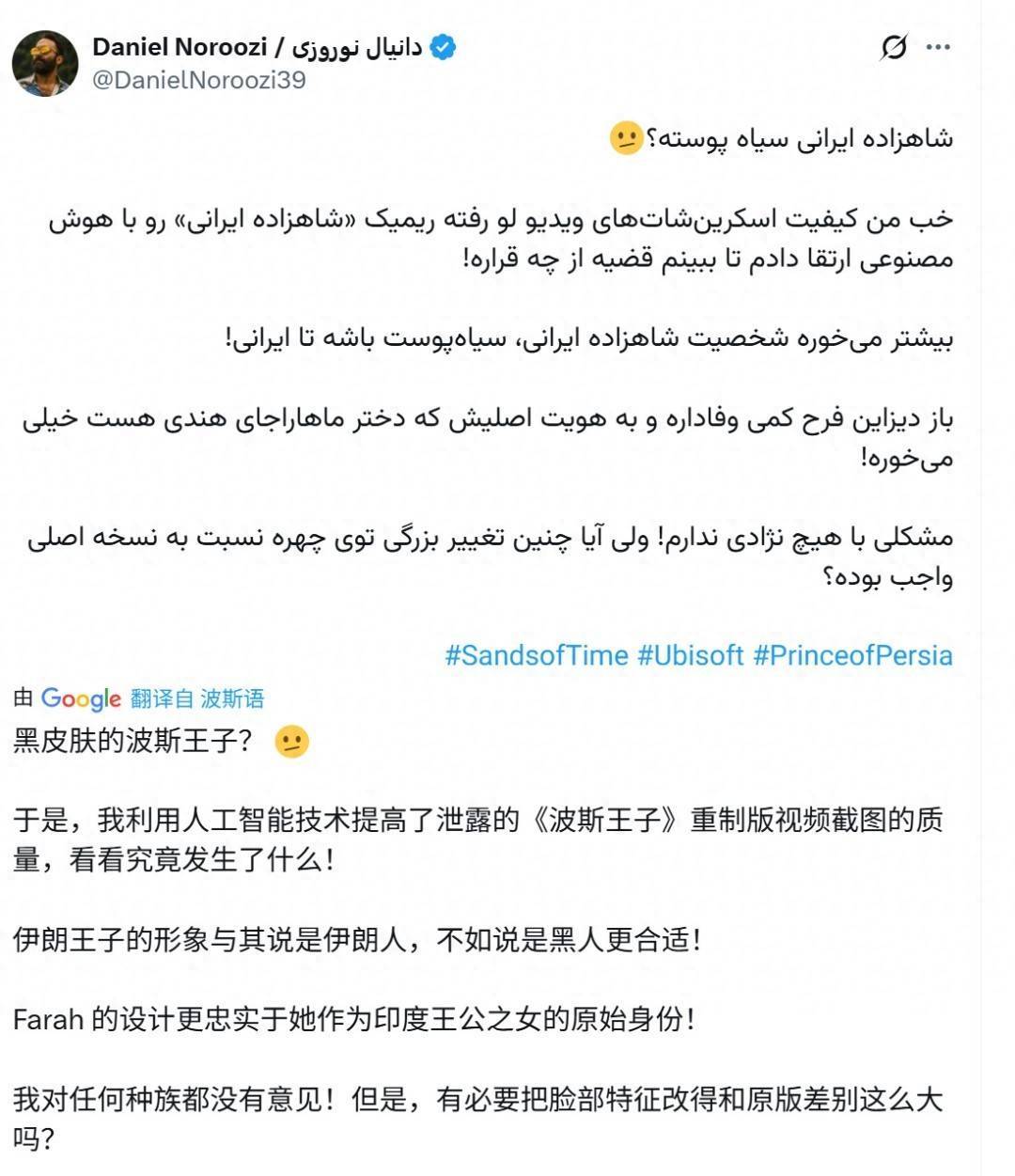
Task: Open the #Ubisoft hashtag
Action: [690, 655]
